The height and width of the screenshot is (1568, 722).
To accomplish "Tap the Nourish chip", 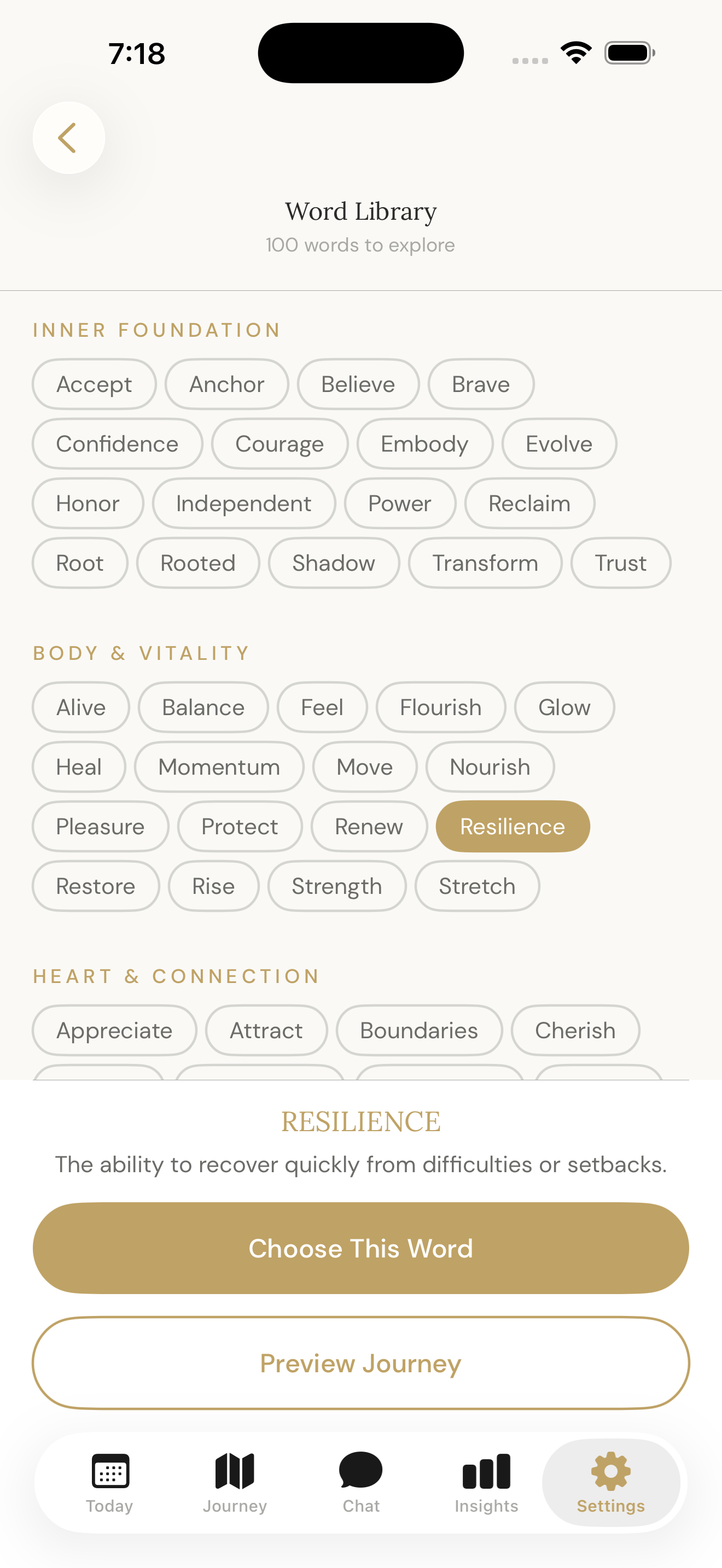I will click(x=490, y=767).
